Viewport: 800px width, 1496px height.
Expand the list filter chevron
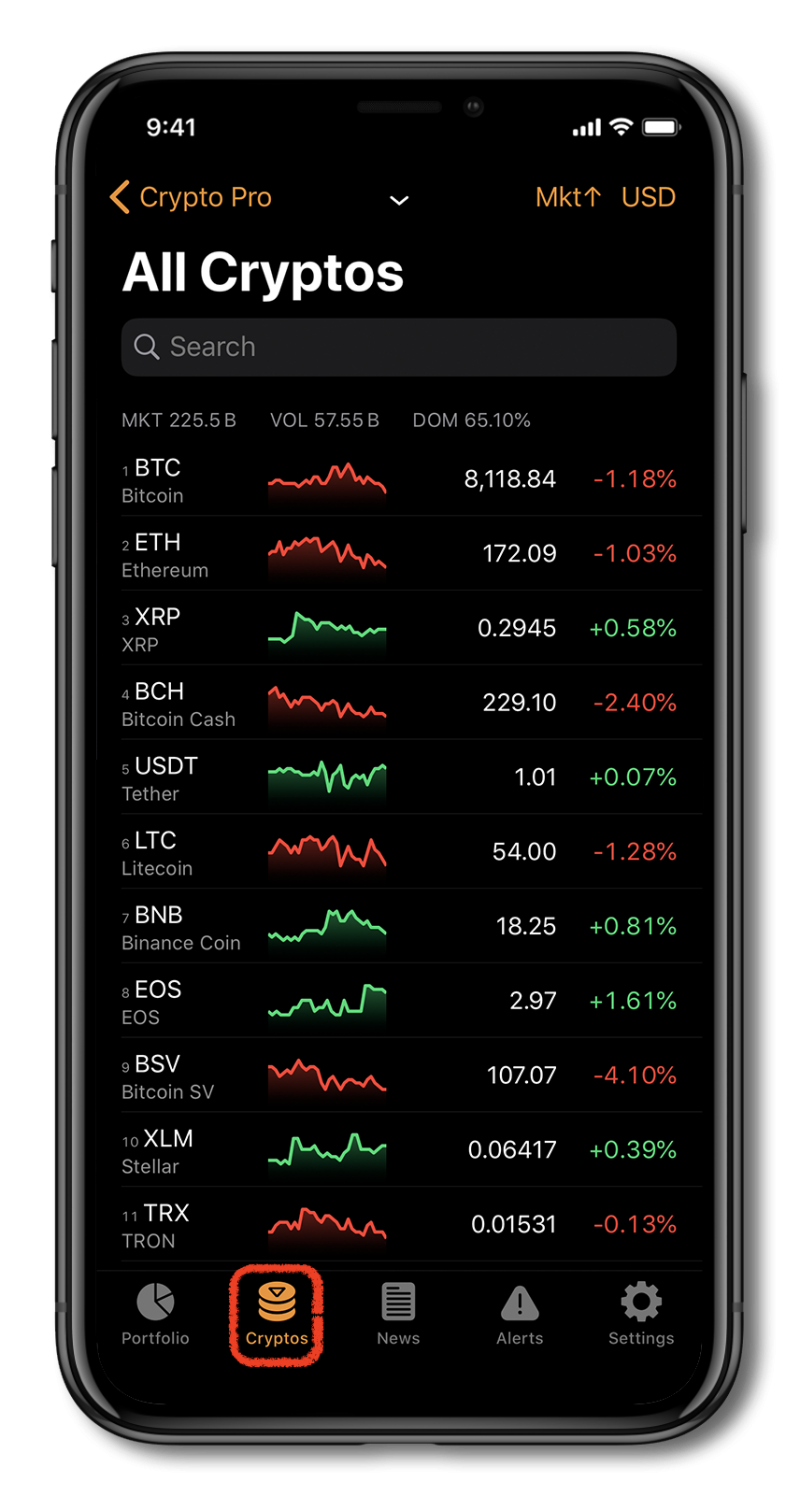point(399,201)
